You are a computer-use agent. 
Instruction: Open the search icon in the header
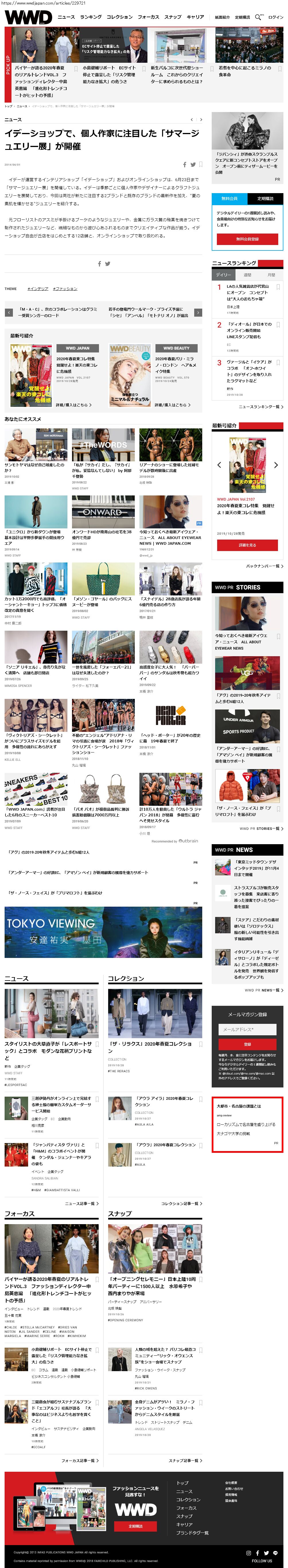[258, 17]
